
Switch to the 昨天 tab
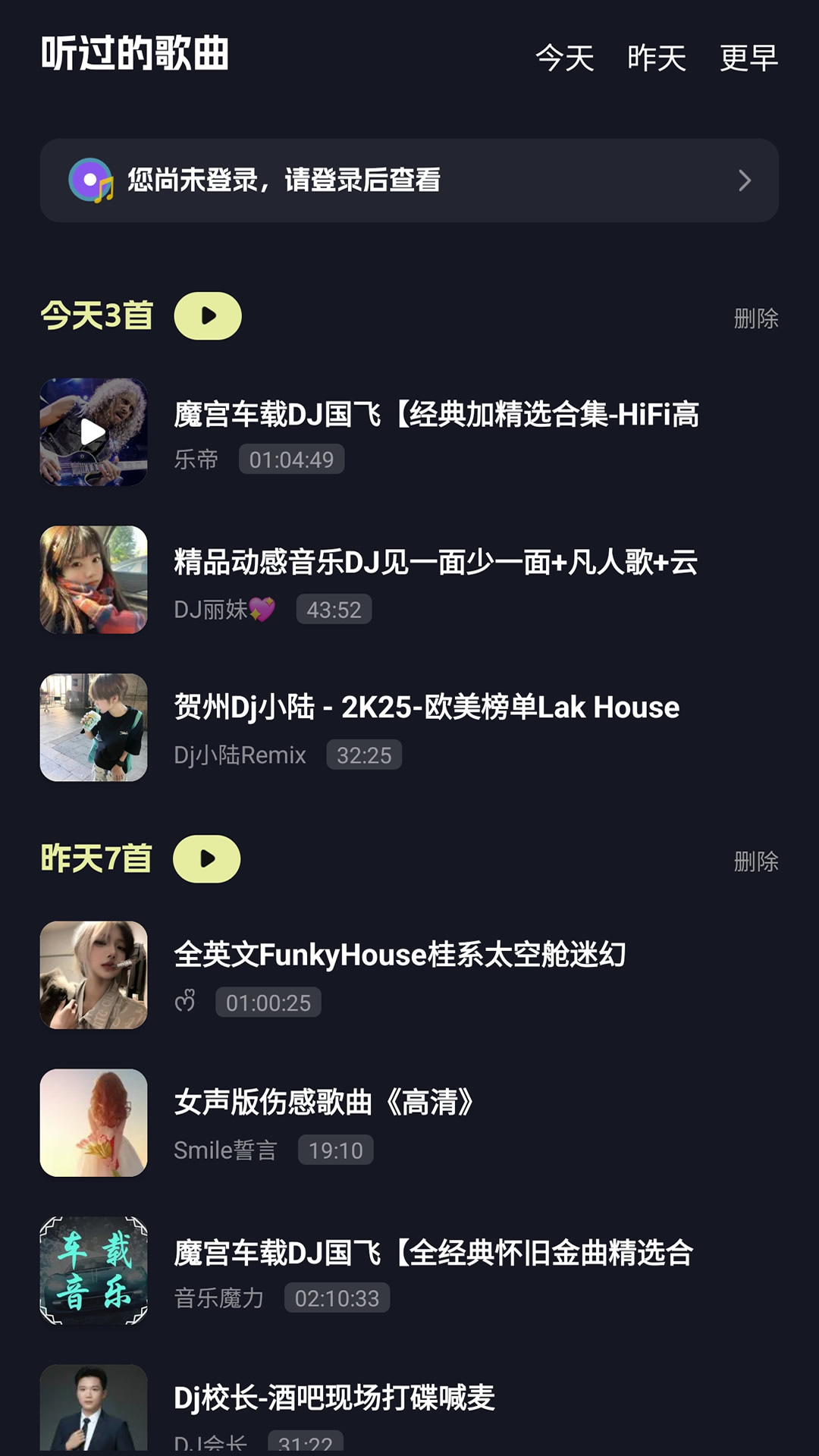pyautogui.click(x=656, y=58)
